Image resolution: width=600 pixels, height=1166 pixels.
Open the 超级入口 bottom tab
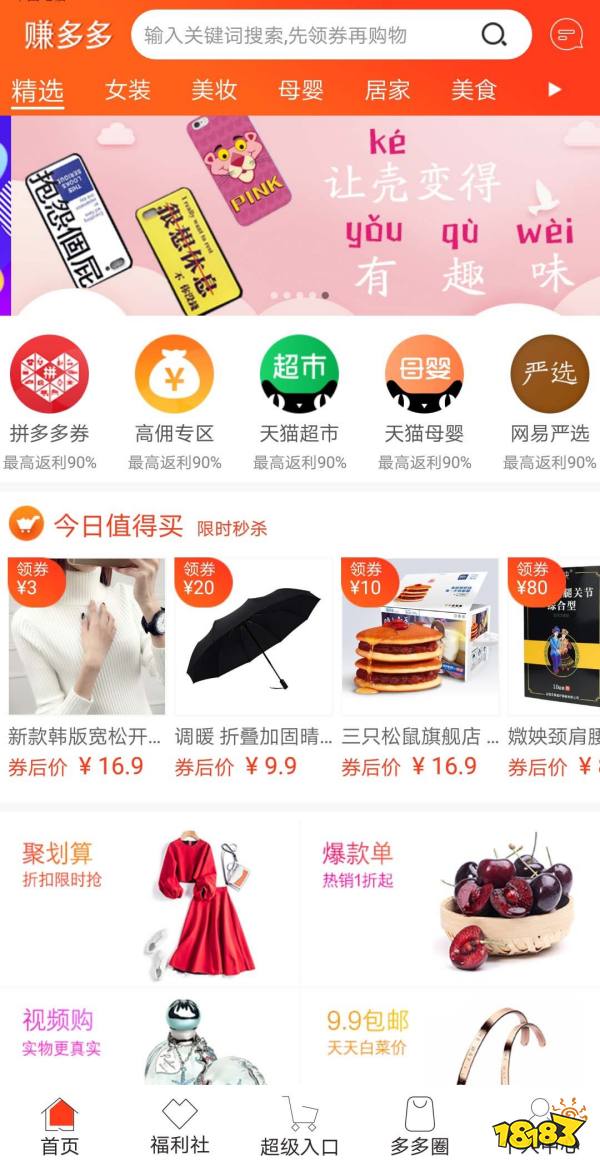pyautogui.click(x=299, y=1126)
